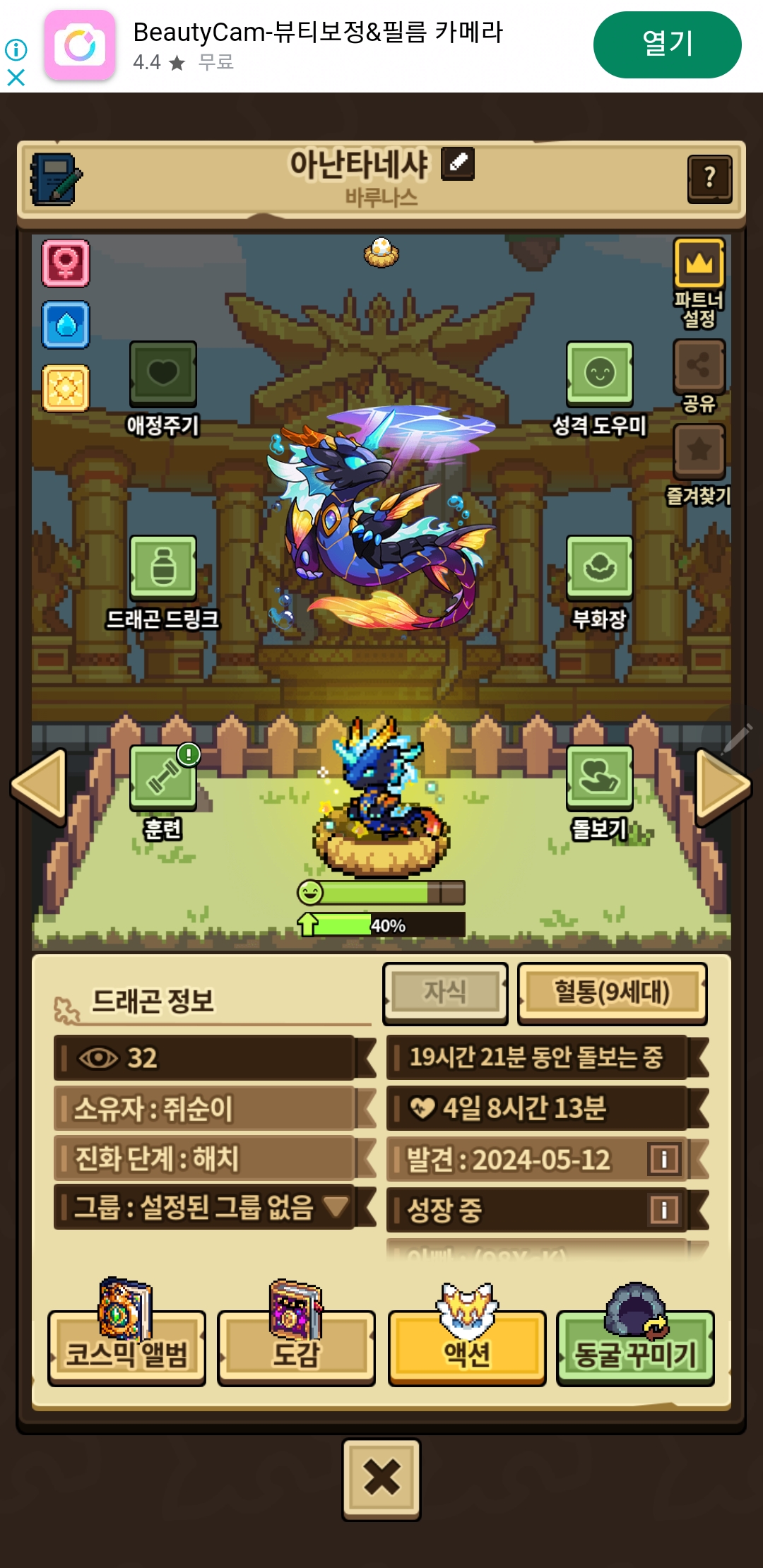
Task: Start 훈련 training
Action: click(163, 778)
